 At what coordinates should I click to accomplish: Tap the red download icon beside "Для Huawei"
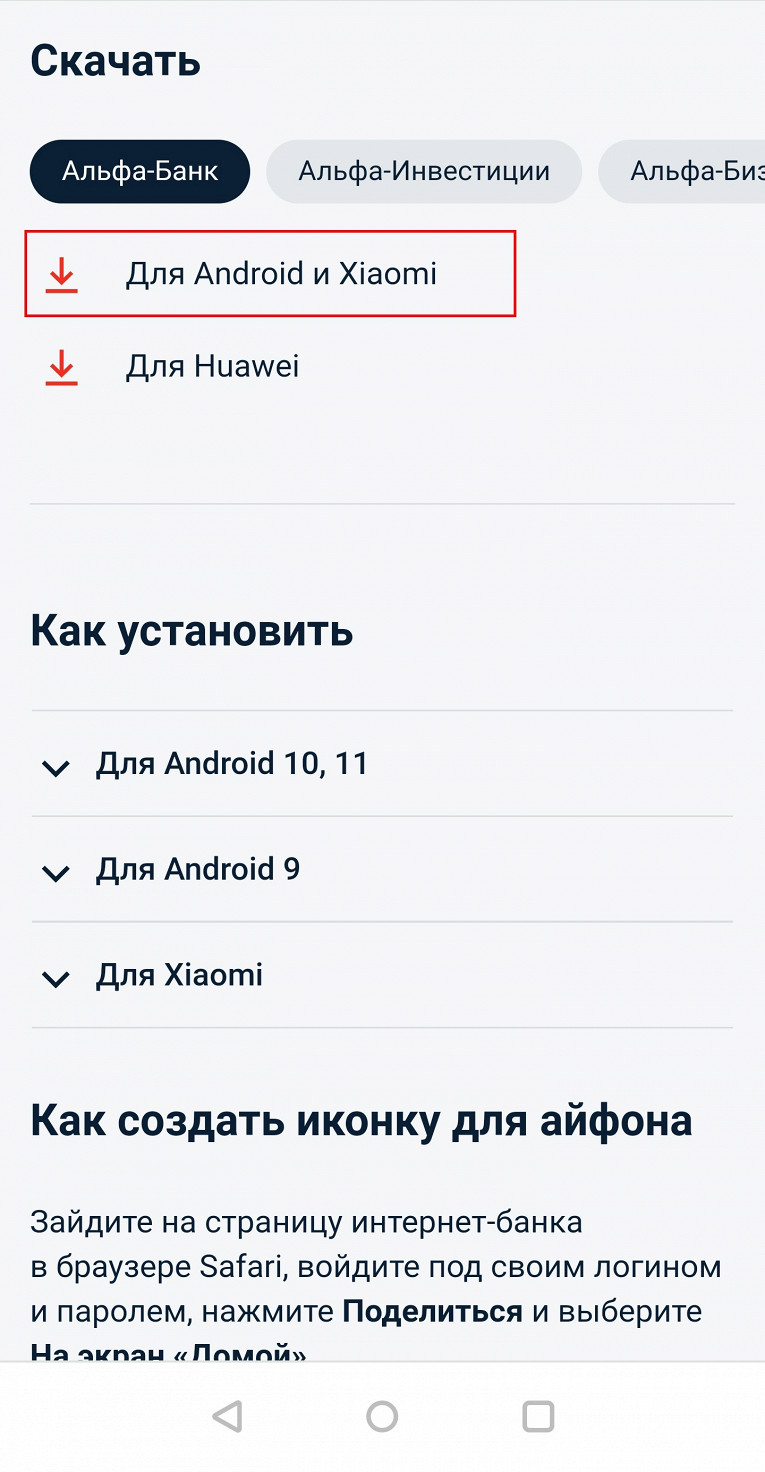pyautogui.click(x=62, y=367)
